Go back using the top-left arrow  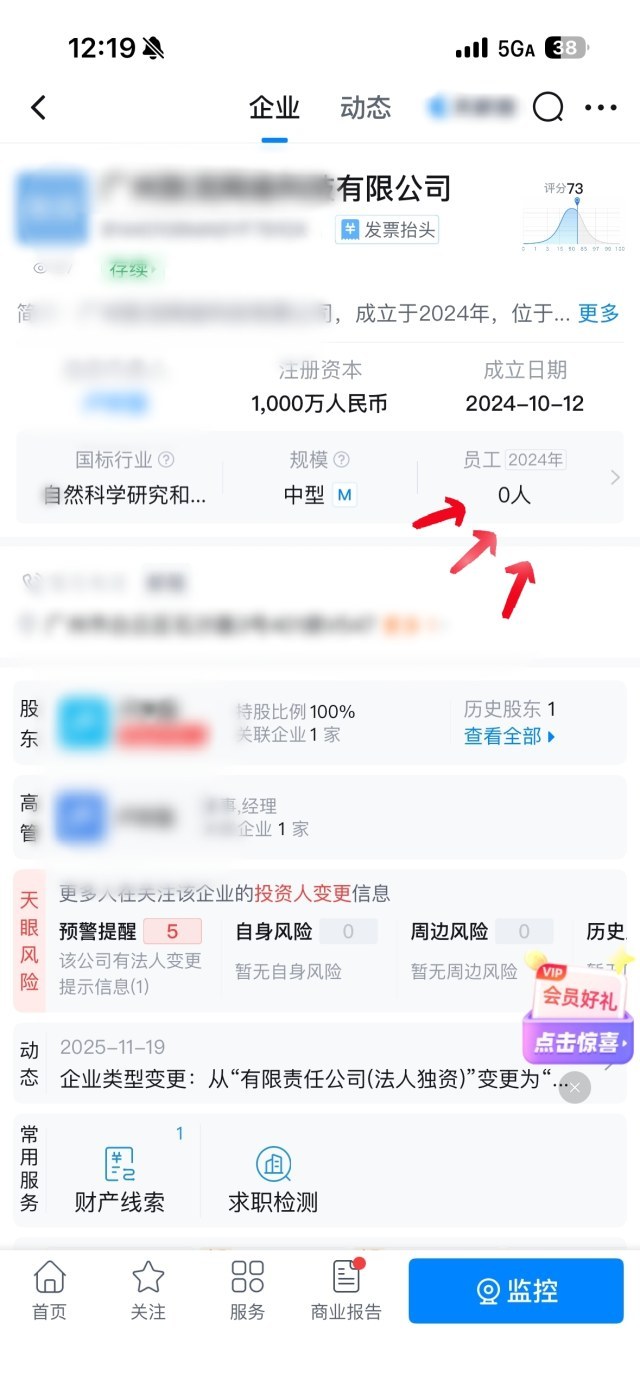click(38, 108)
